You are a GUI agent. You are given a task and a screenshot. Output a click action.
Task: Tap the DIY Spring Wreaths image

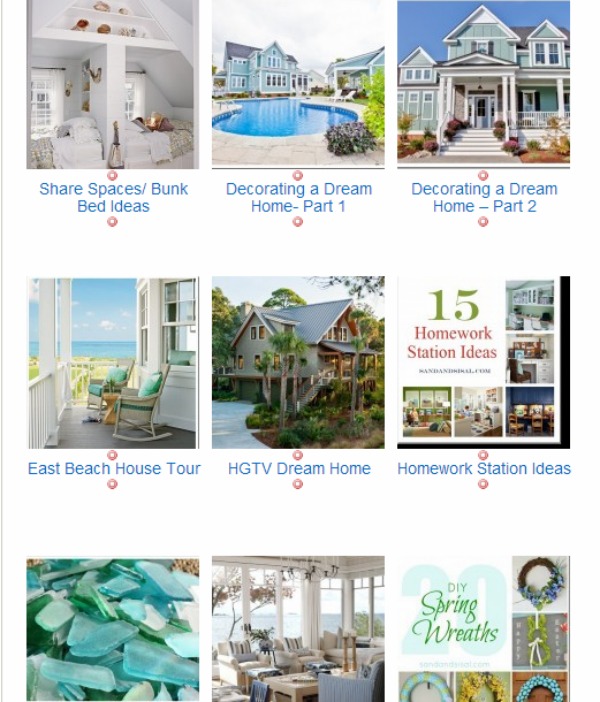point(484,630)
